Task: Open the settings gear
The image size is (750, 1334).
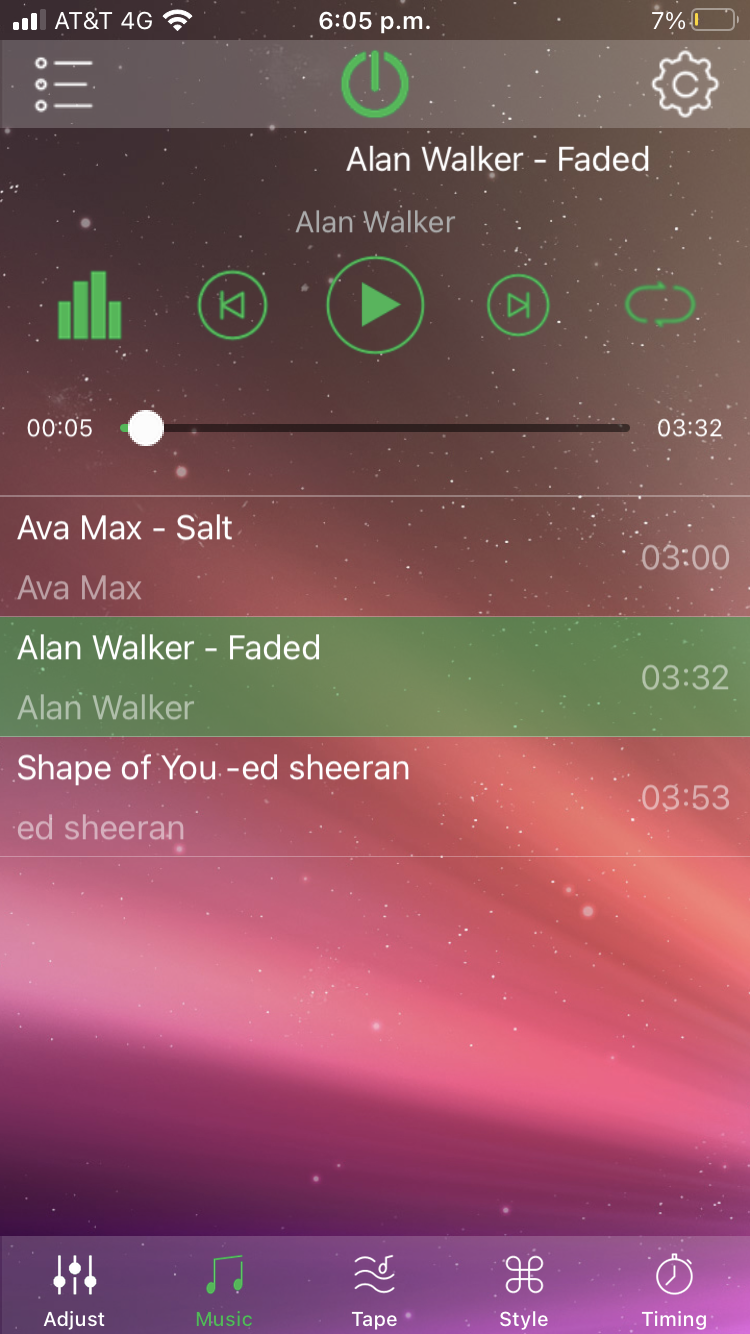Action: point(685,85)
